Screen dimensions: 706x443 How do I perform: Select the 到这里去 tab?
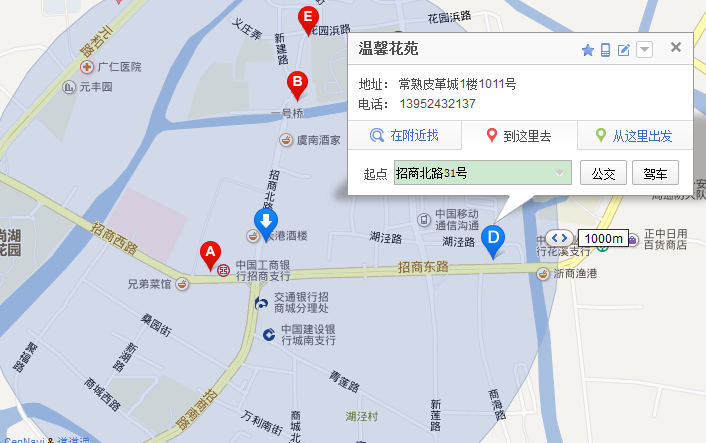(x=517, y=136)
